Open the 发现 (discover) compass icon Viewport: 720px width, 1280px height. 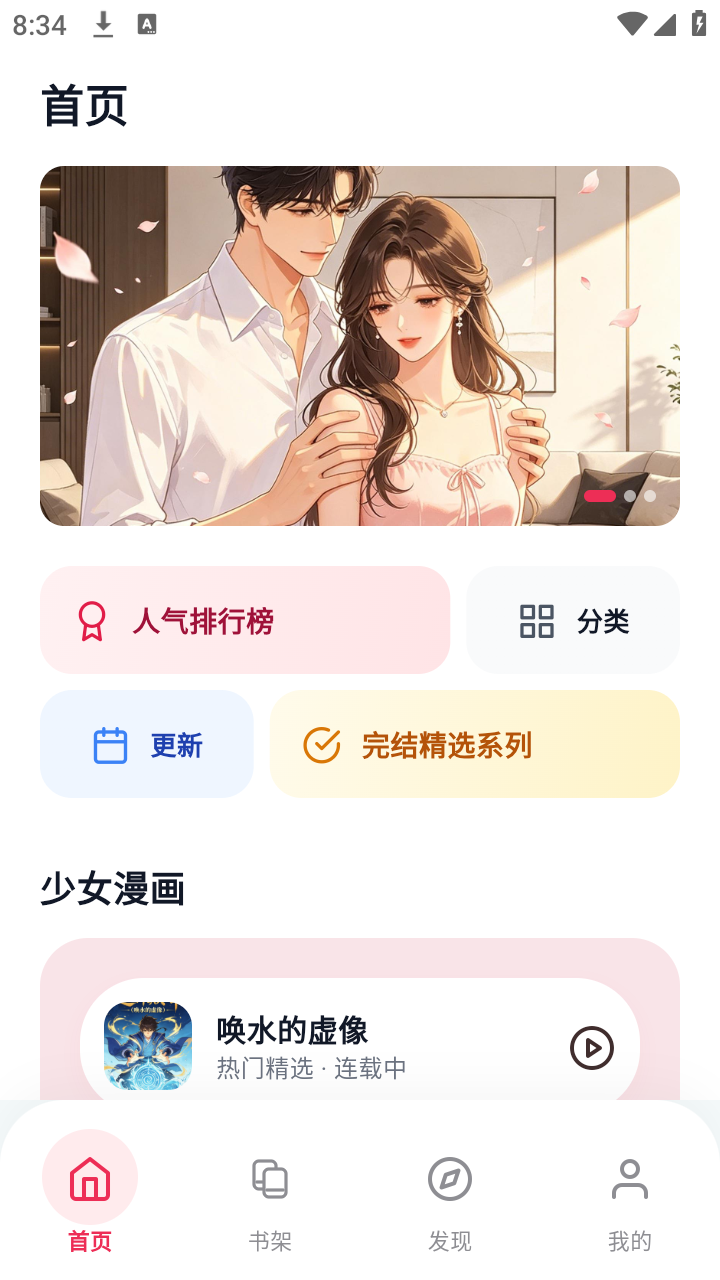pos(450,1178)
